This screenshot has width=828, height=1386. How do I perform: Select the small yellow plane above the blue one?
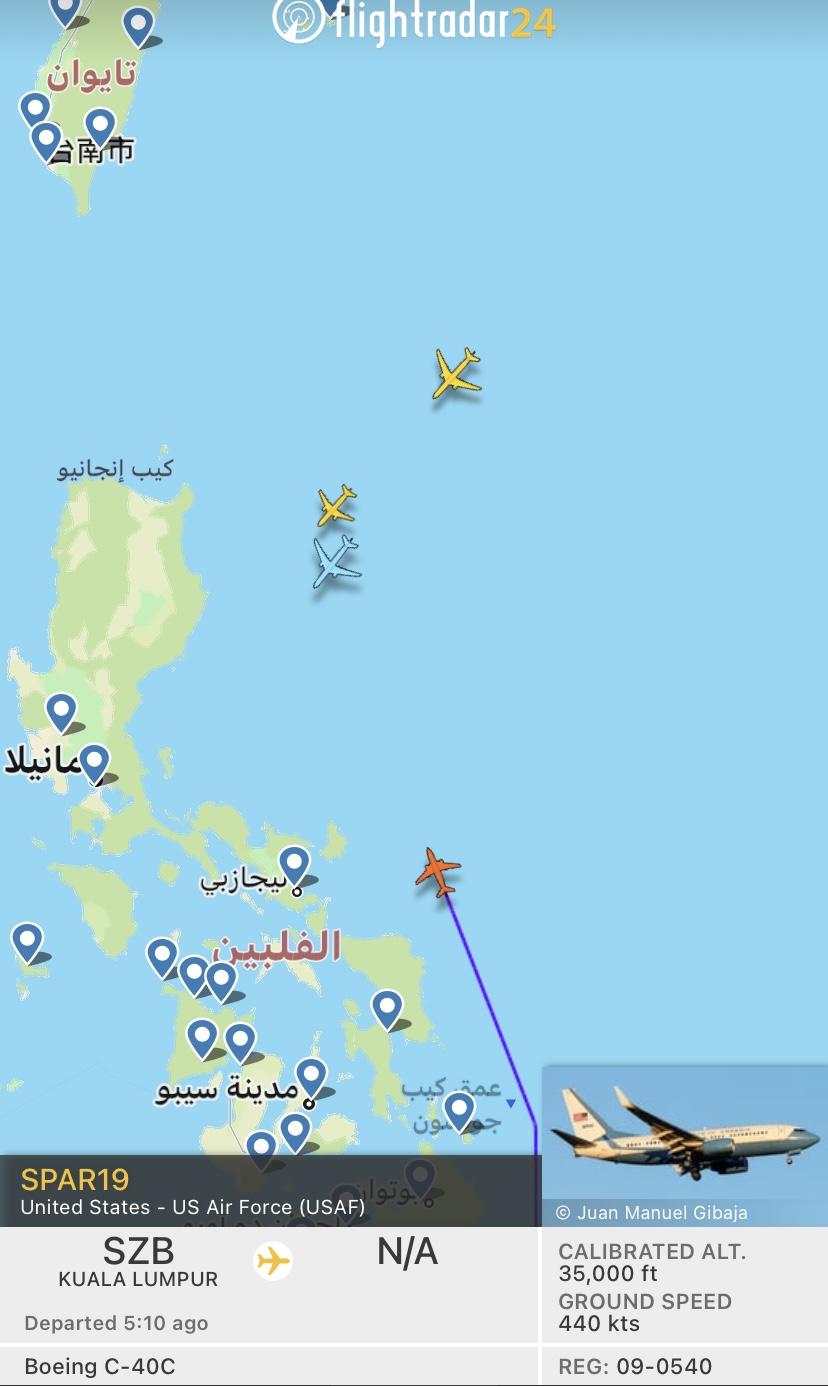(337, 504)
